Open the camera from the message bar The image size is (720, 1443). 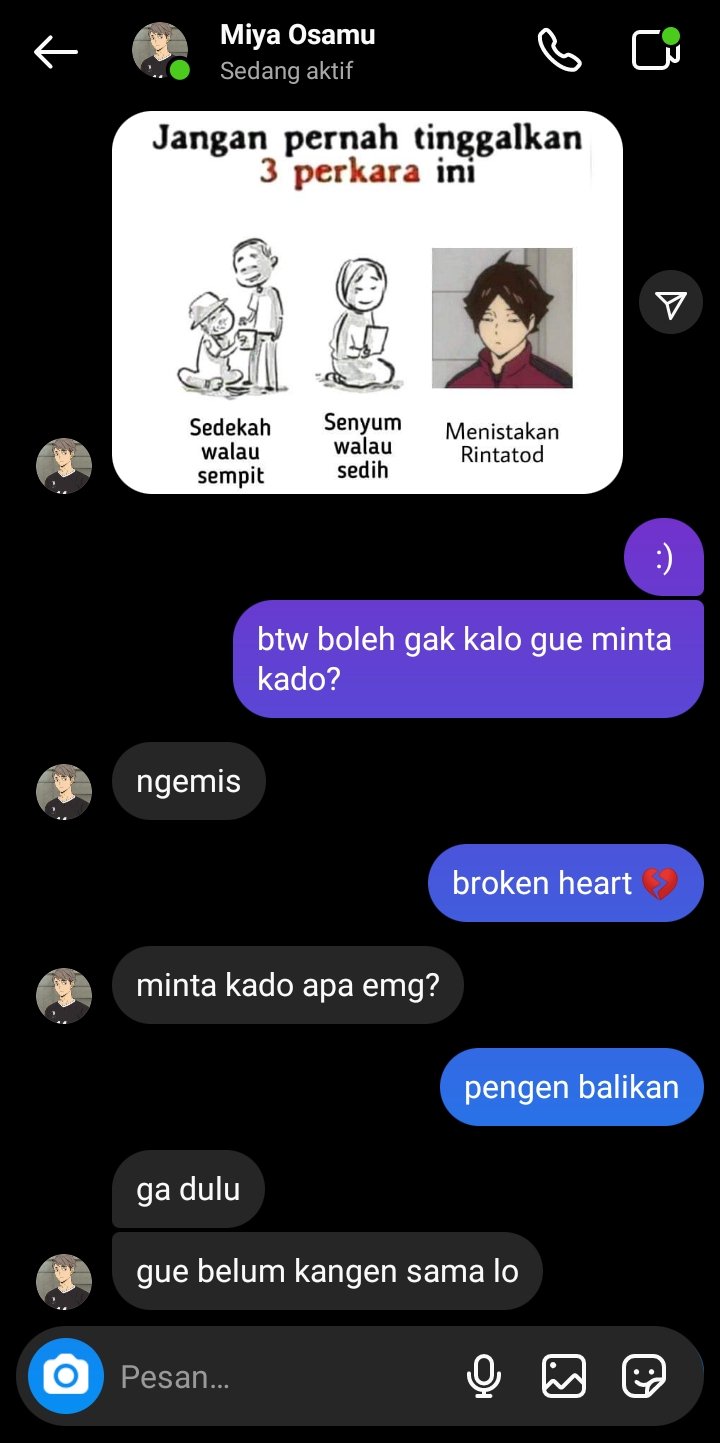coord(64,1376)
